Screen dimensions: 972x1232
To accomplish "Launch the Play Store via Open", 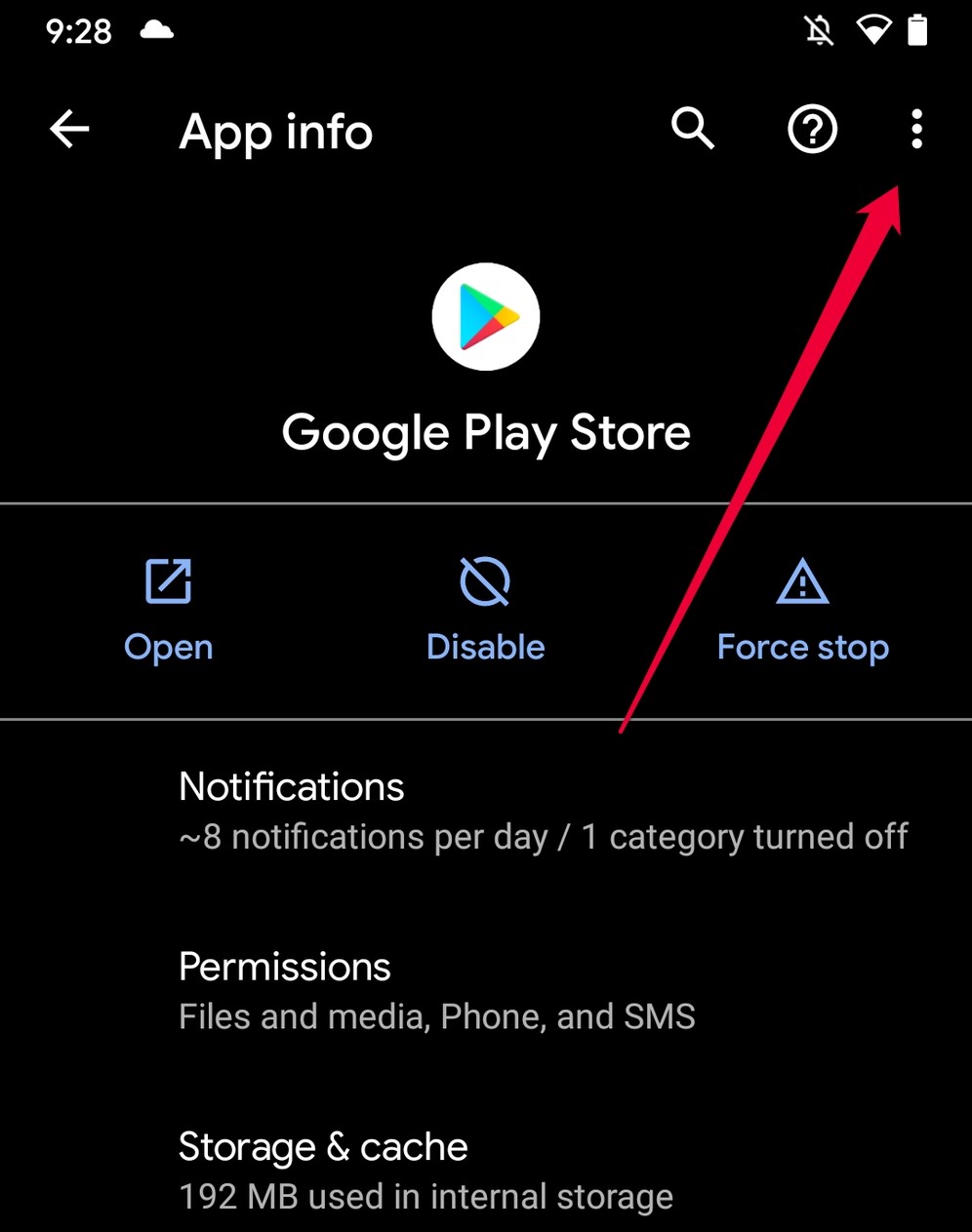I will (x=167, y=646).
